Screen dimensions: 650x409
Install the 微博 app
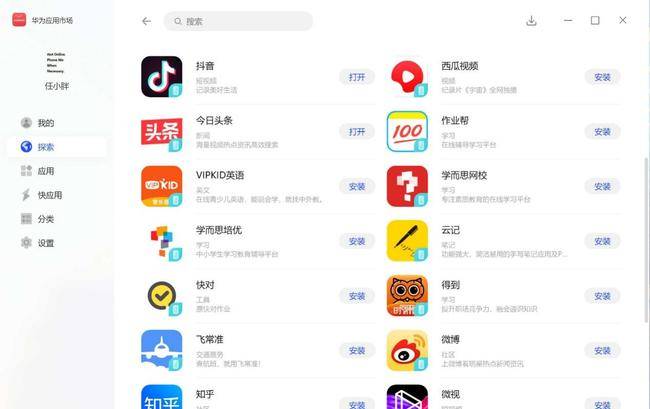point(602,351)
